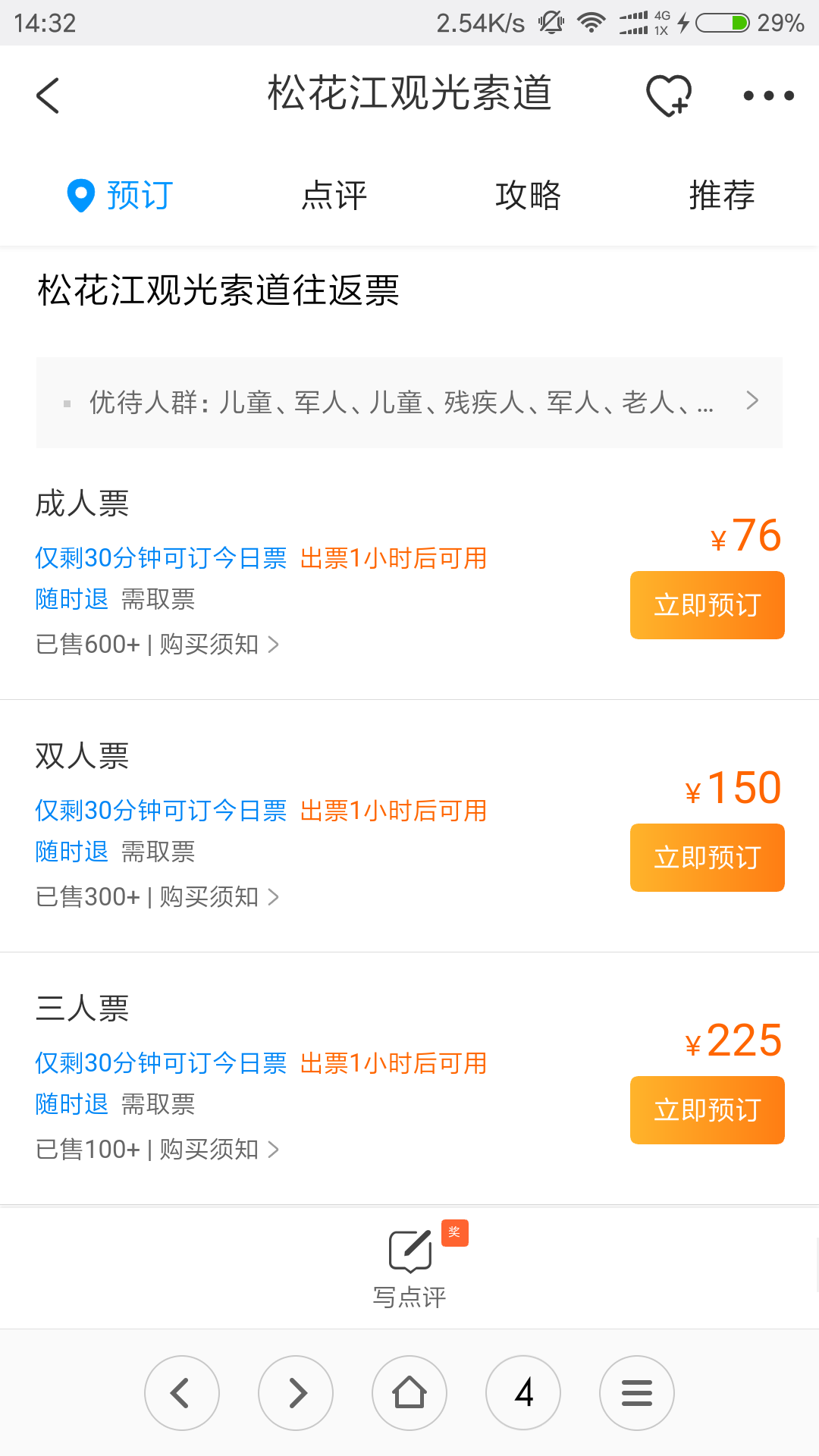The image size is (819, 1456).
Task: Open the three-dot overflow menu
Action: click(768, 96)
